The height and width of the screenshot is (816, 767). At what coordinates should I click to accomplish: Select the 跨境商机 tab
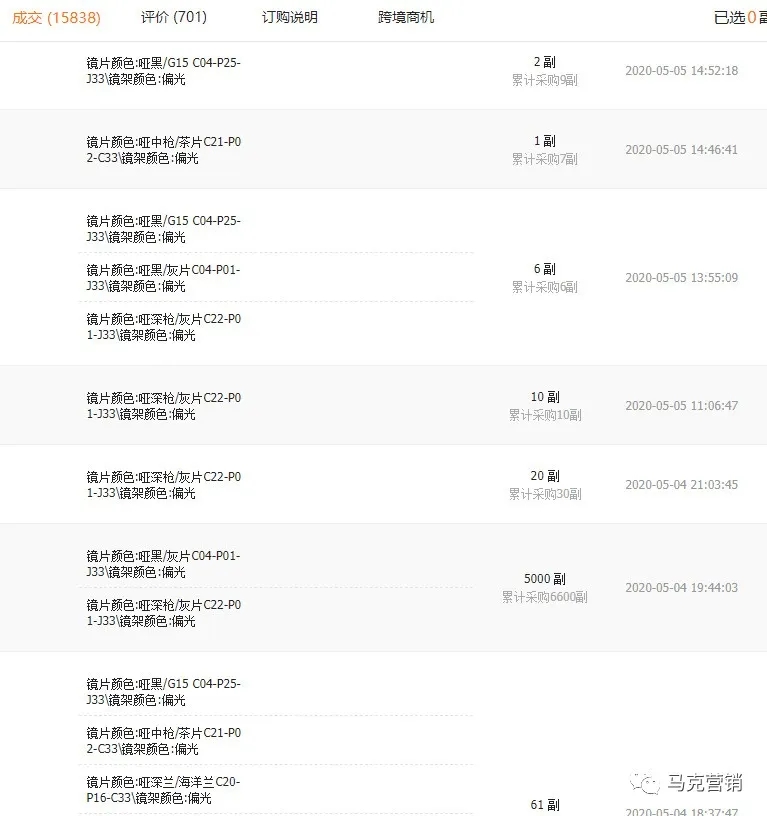coord(406,17)
